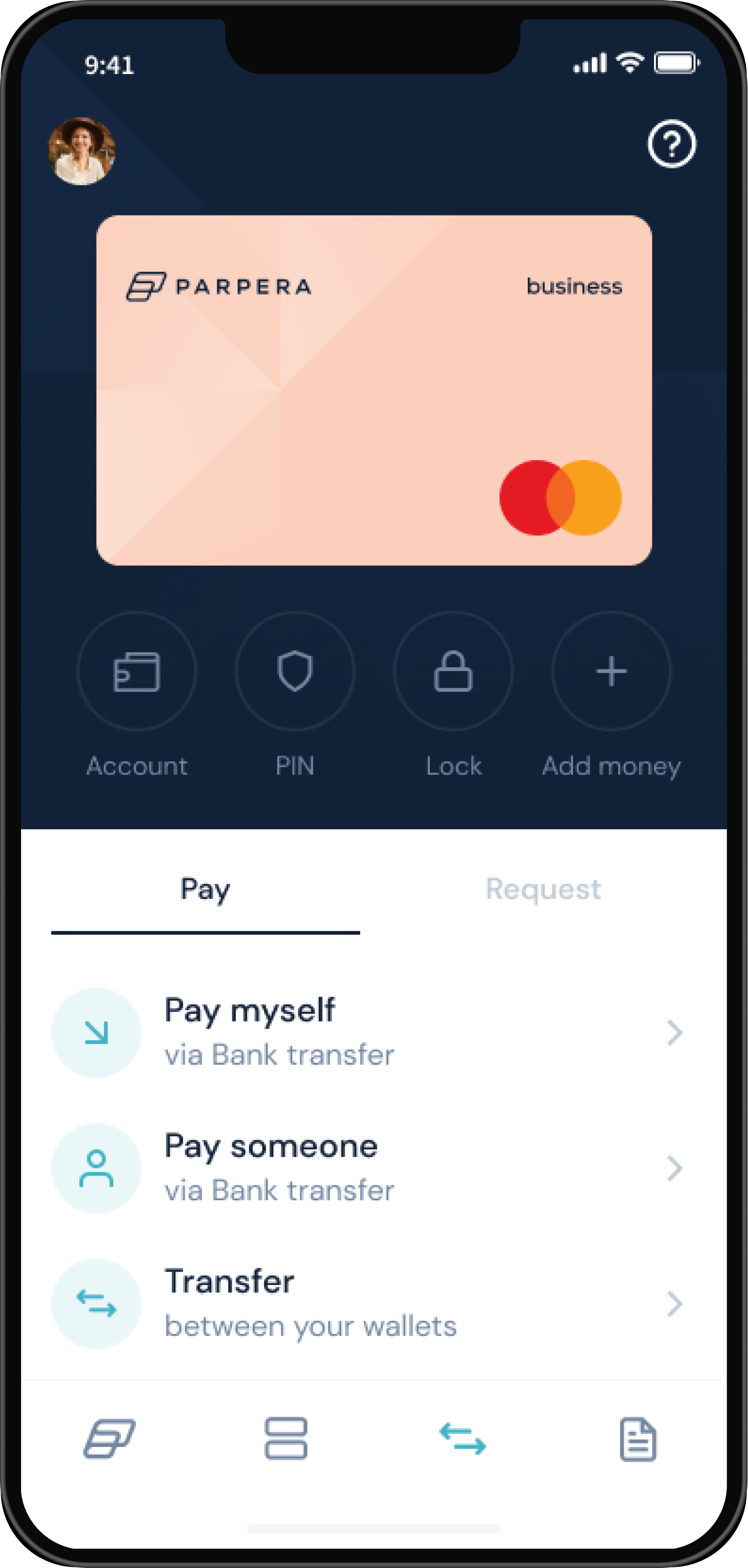Lock the card using padlock icon

tap(453, 671)
